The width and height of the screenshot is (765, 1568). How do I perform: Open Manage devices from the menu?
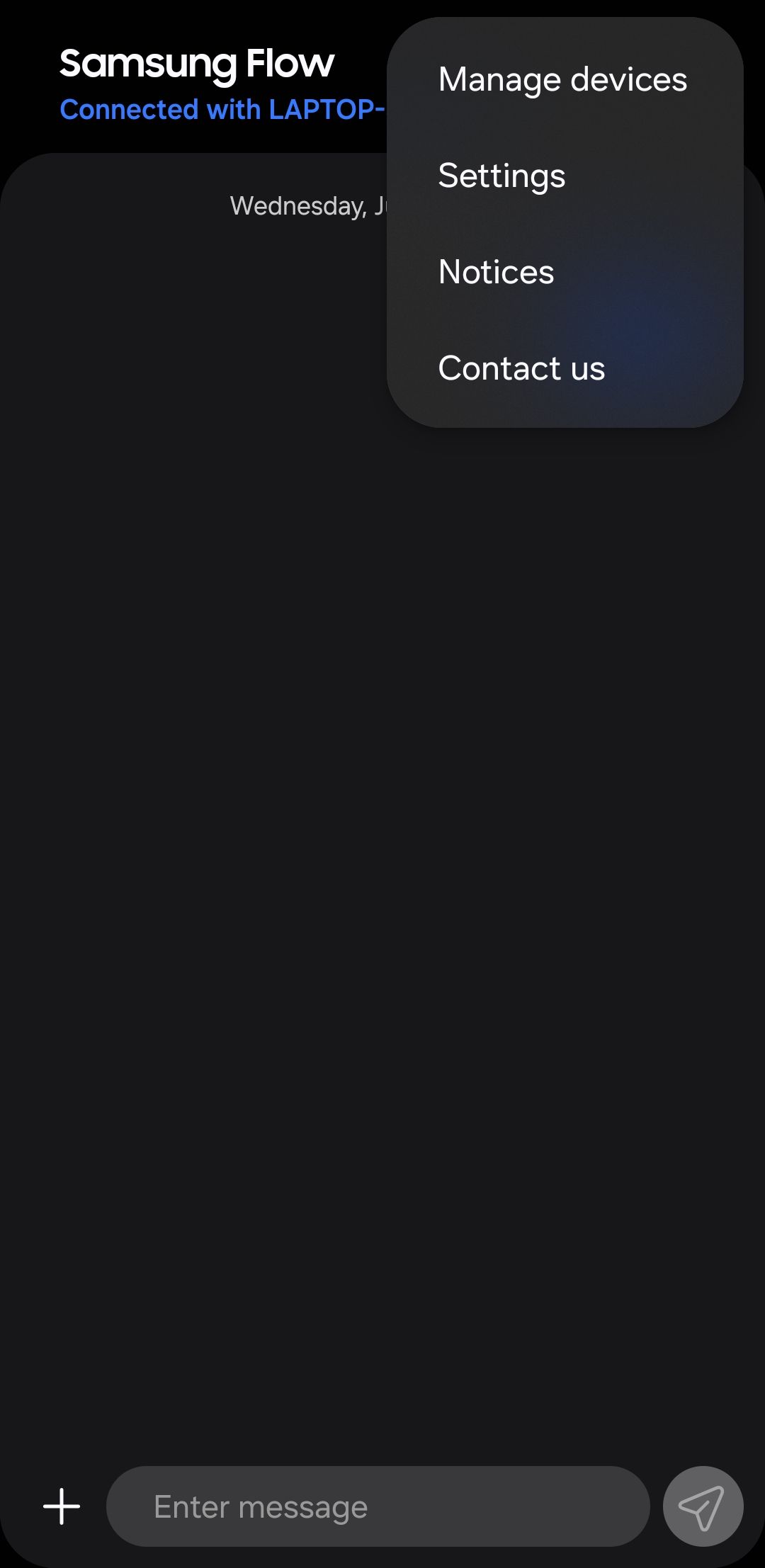tap(562, 79)
